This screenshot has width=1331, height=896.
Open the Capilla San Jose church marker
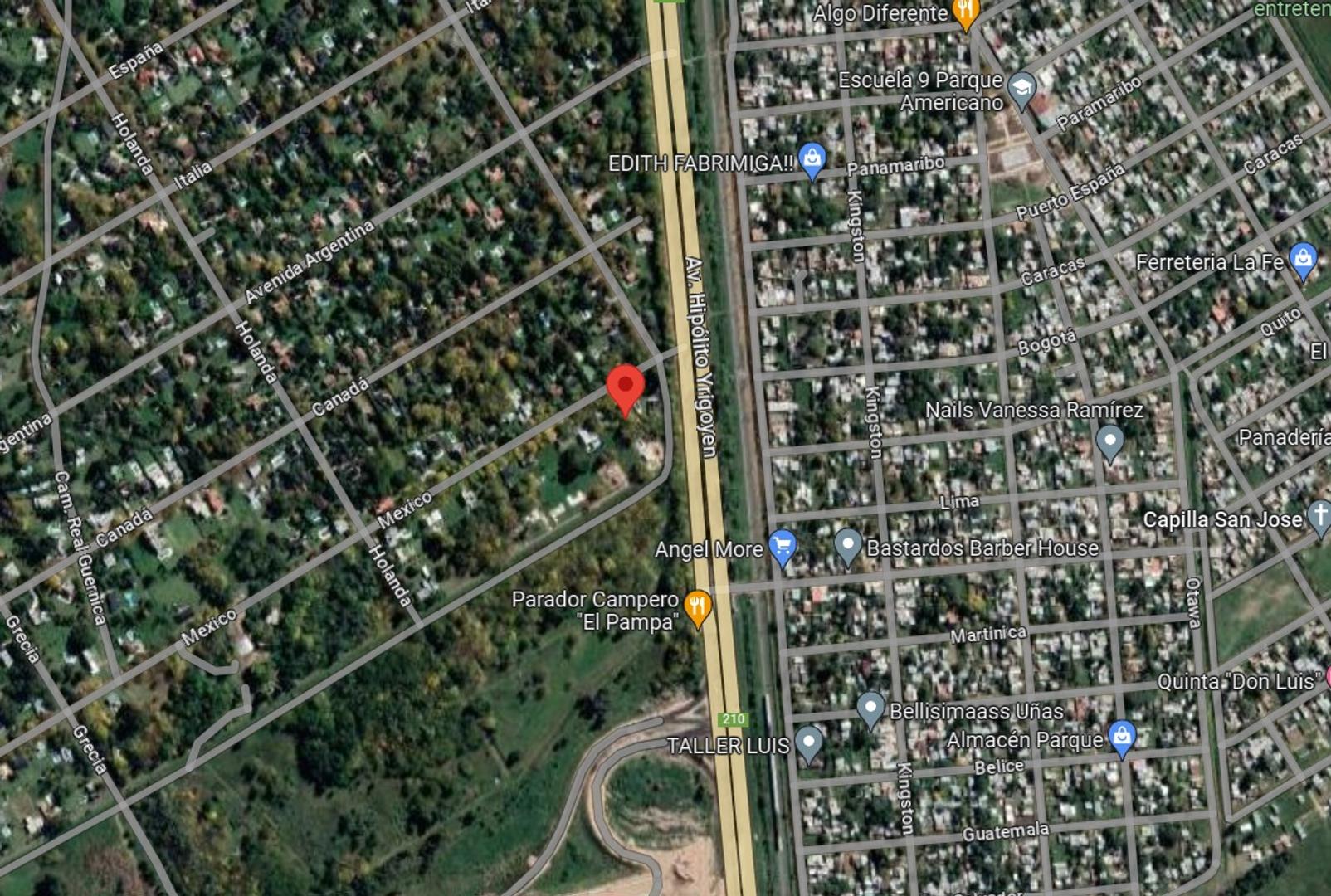(1319, 515)
